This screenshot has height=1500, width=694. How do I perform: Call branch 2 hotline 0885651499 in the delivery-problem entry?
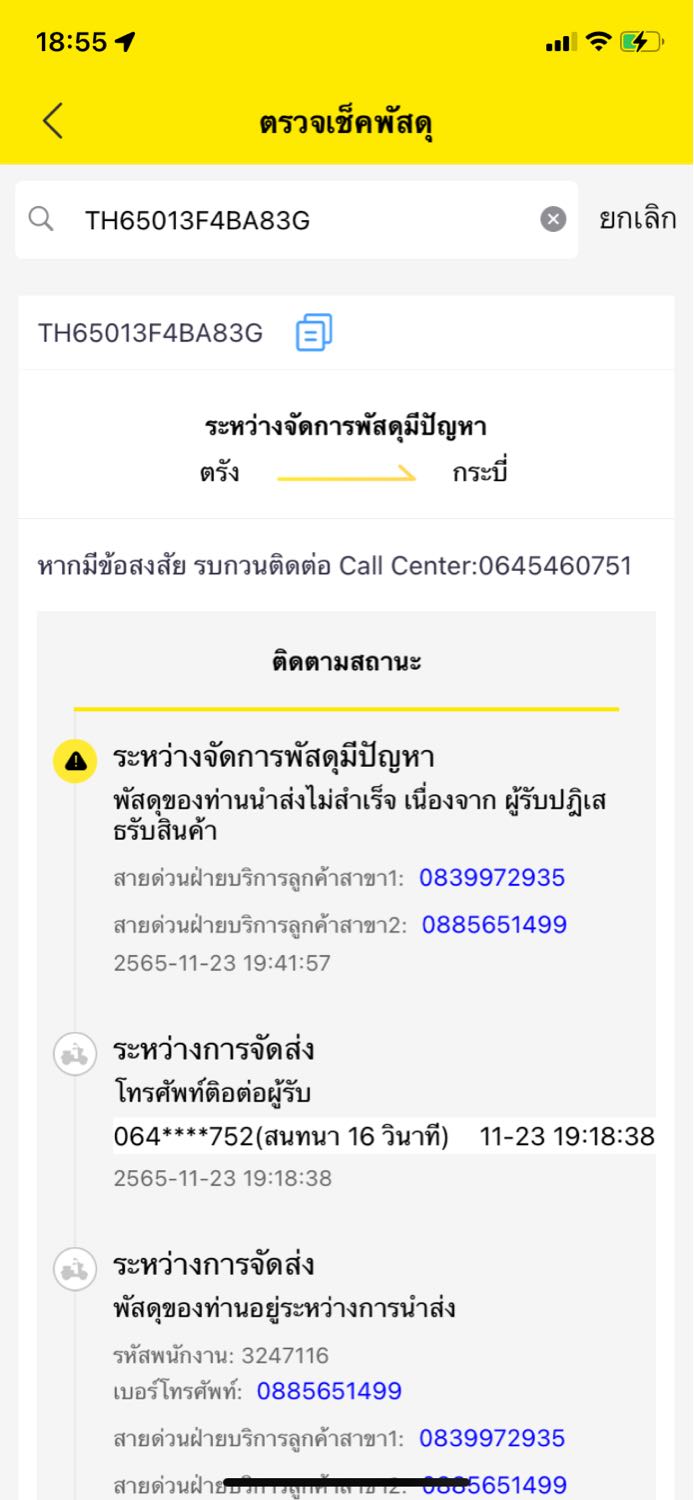[x=494, y=925]
